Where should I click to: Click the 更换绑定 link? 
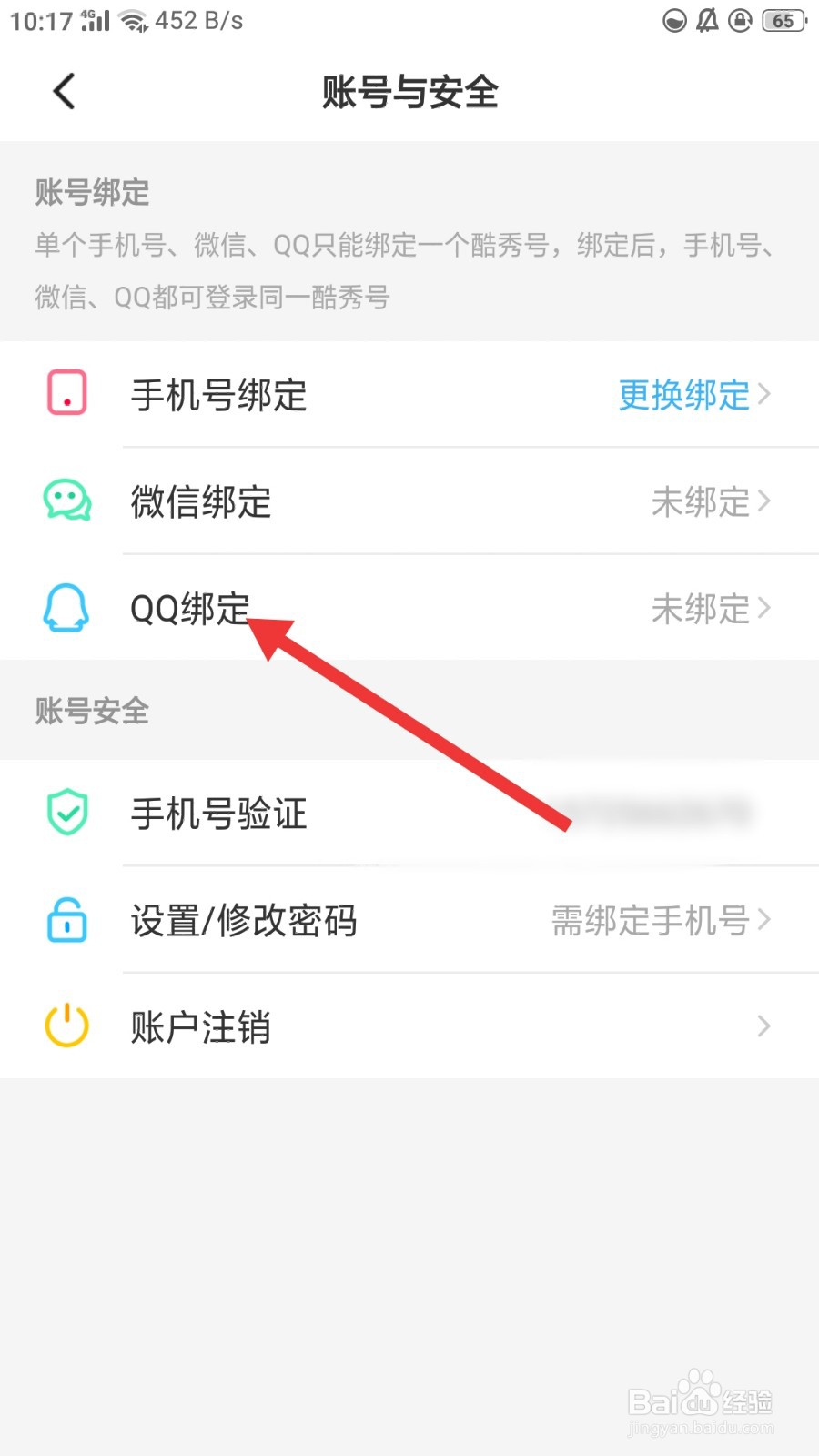coord(683,395)
